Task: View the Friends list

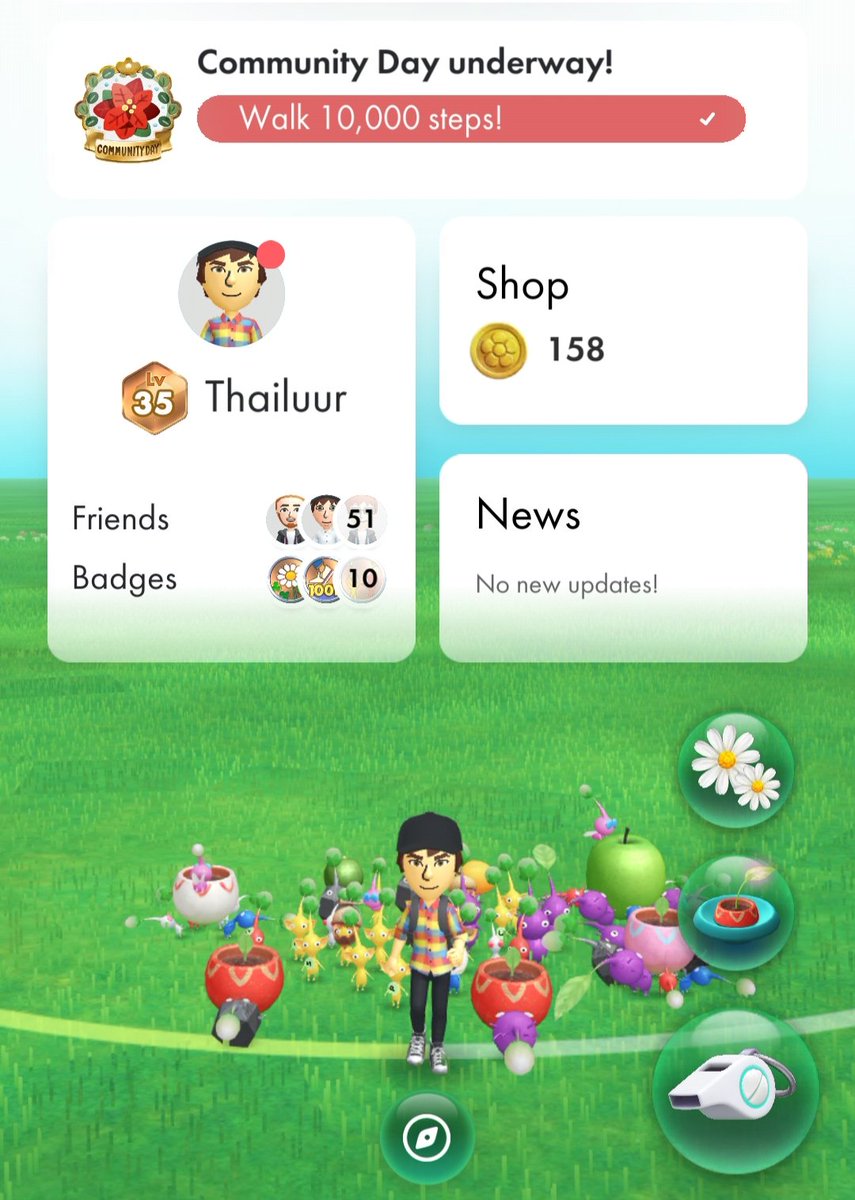Action: pyautogui.click(x=230, y=519)
